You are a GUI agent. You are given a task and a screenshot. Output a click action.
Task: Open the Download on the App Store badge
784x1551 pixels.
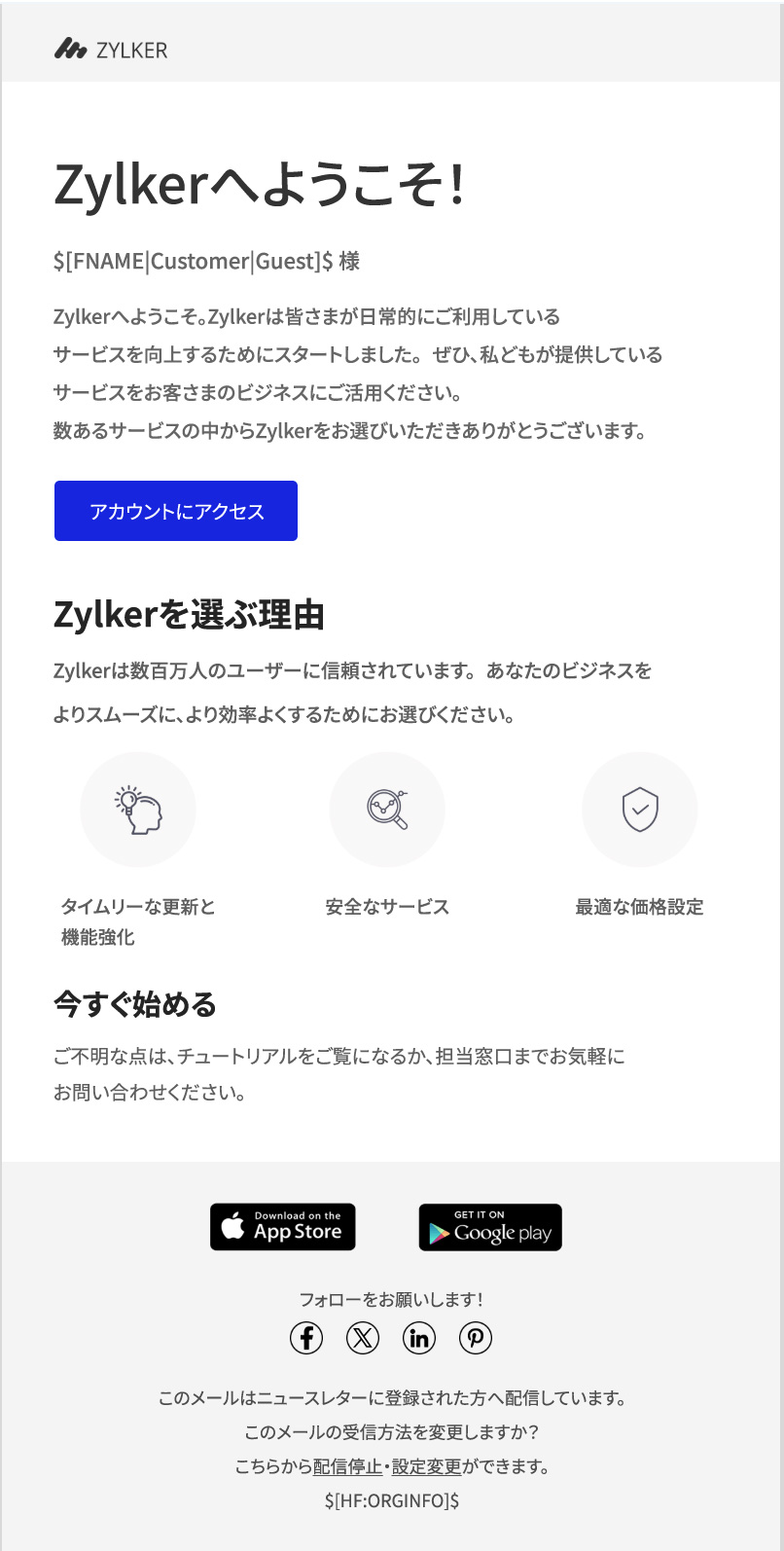(x=283, y=1227)
